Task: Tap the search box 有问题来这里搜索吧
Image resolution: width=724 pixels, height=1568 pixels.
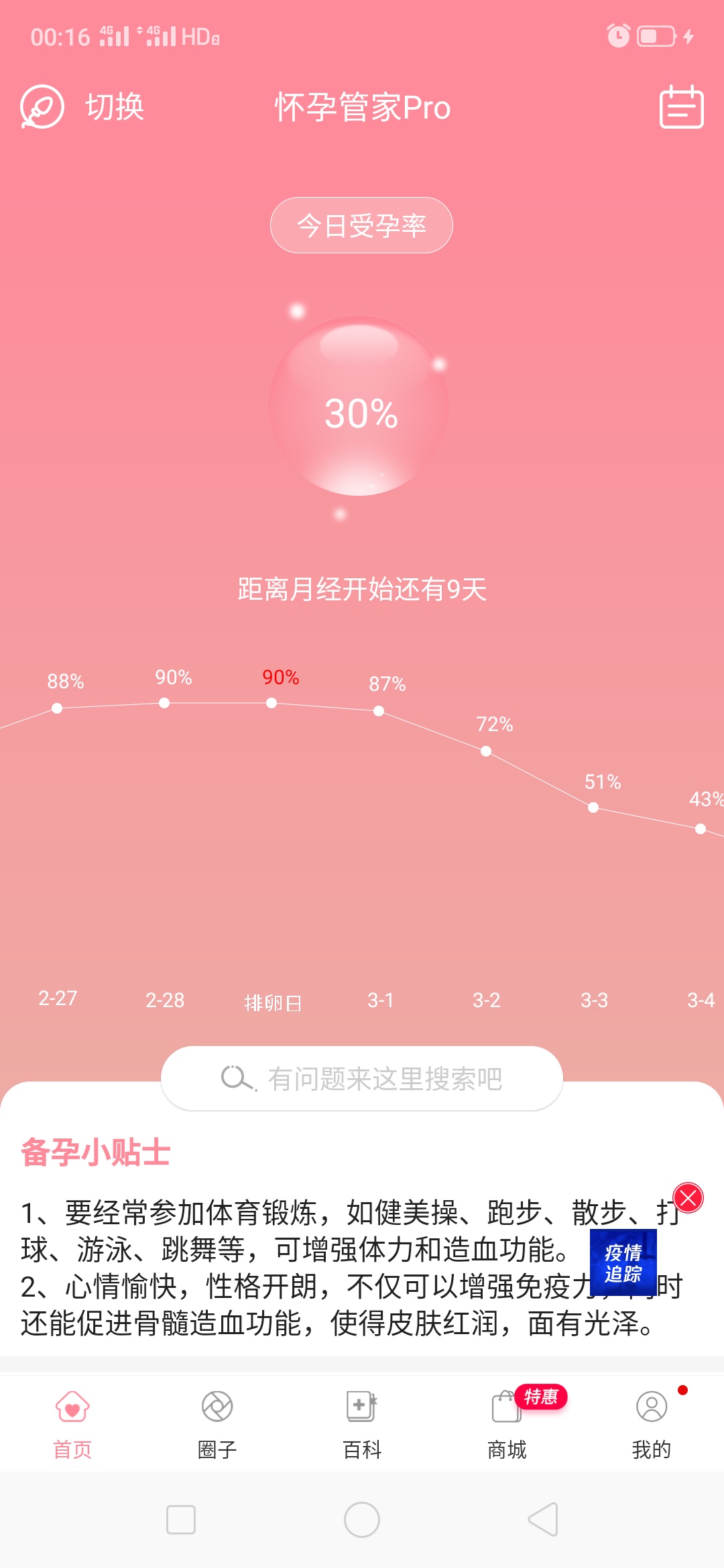Action: tap(362, 1078)
